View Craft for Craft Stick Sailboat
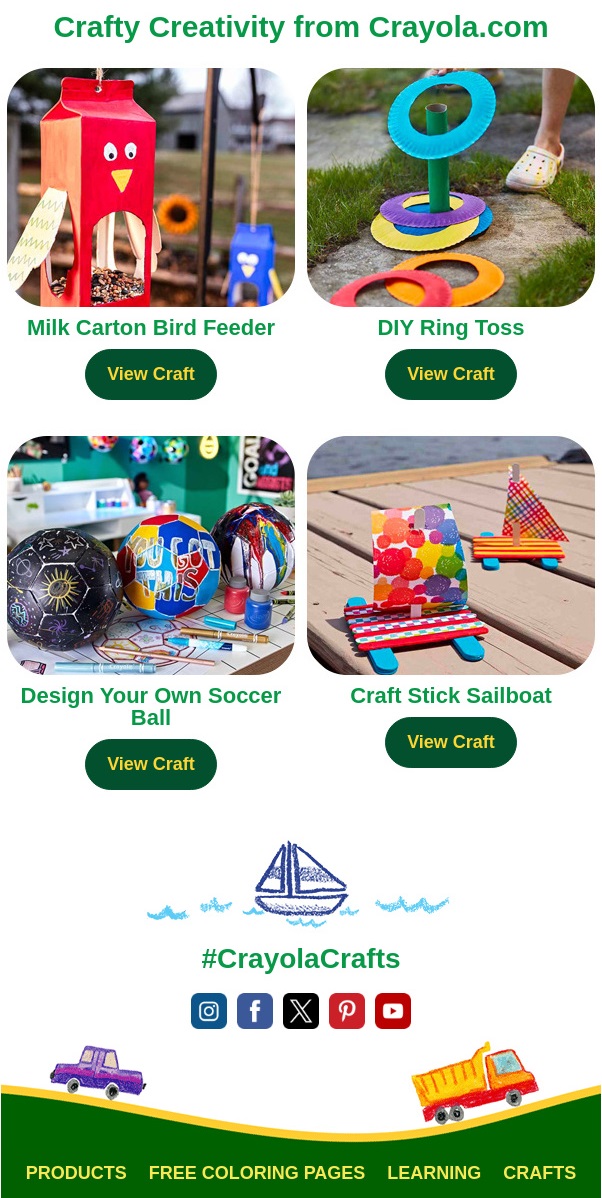Image resolution: width=602 pixels, height=1198 pixels. coord(451,742)
